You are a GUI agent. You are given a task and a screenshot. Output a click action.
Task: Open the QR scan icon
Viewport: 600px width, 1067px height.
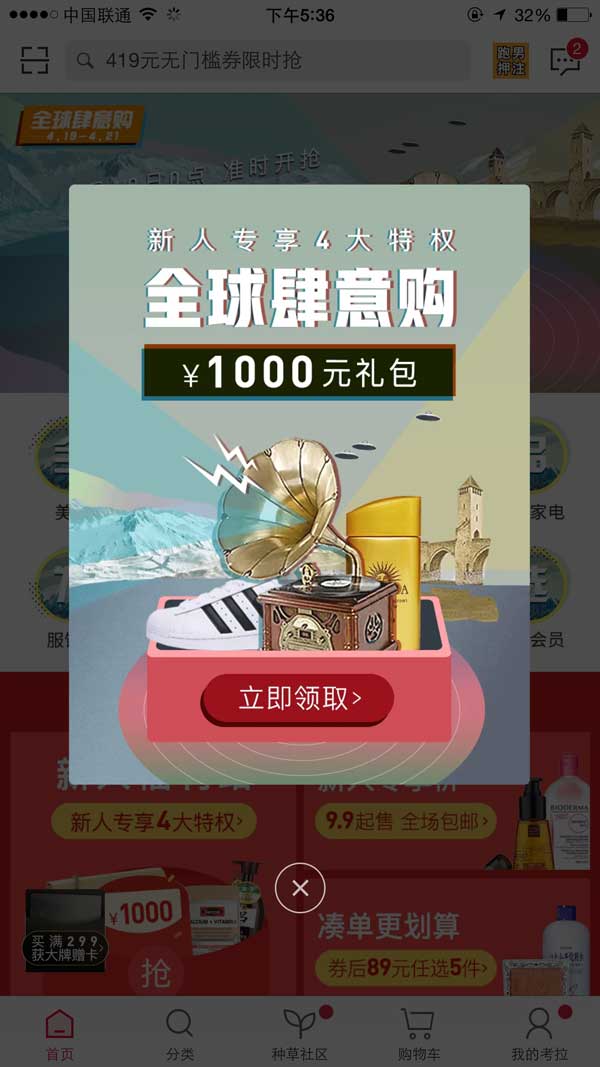click(35, 61)
